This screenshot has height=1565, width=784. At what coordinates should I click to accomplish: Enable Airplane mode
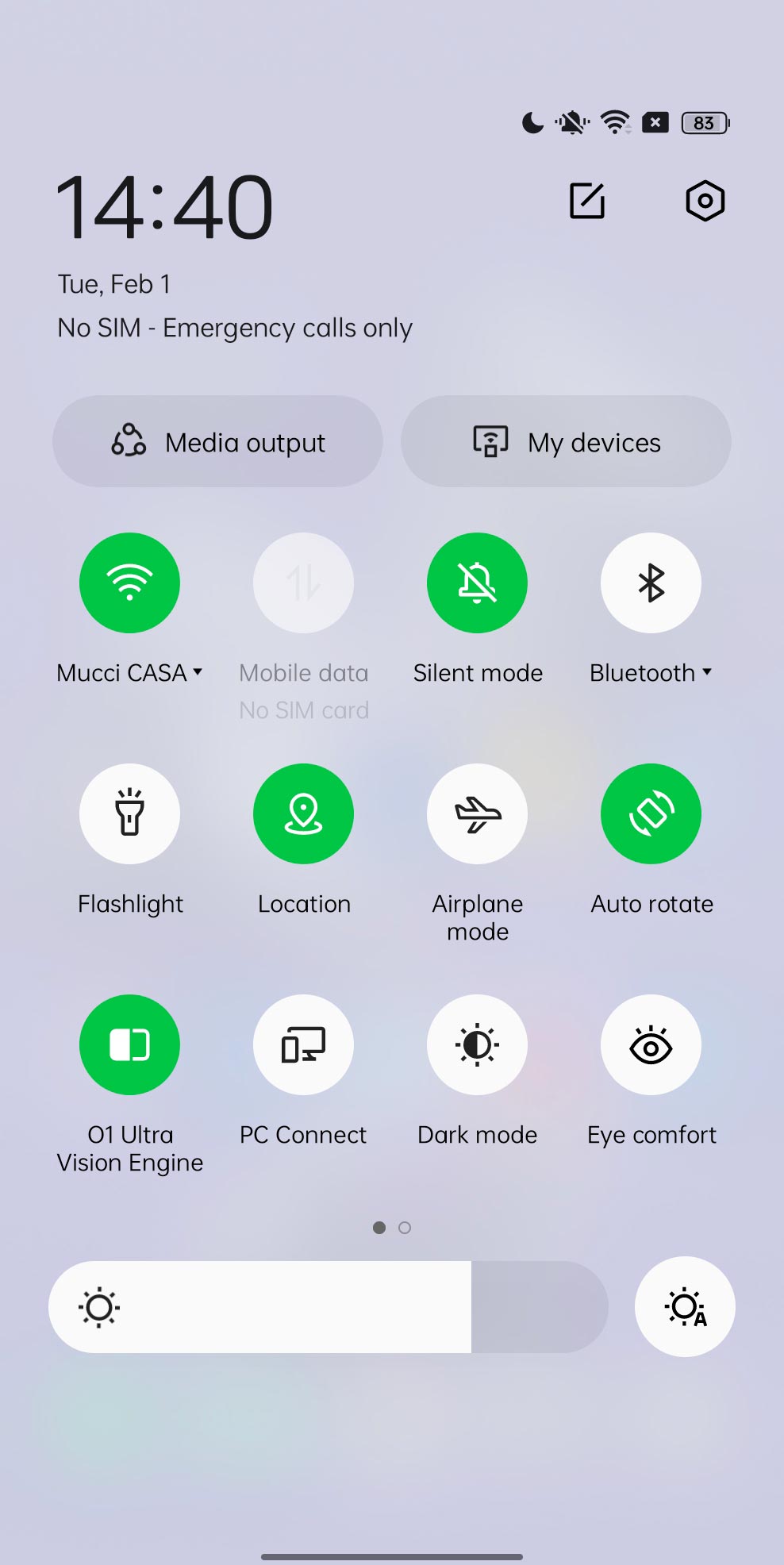pos(477,813)
